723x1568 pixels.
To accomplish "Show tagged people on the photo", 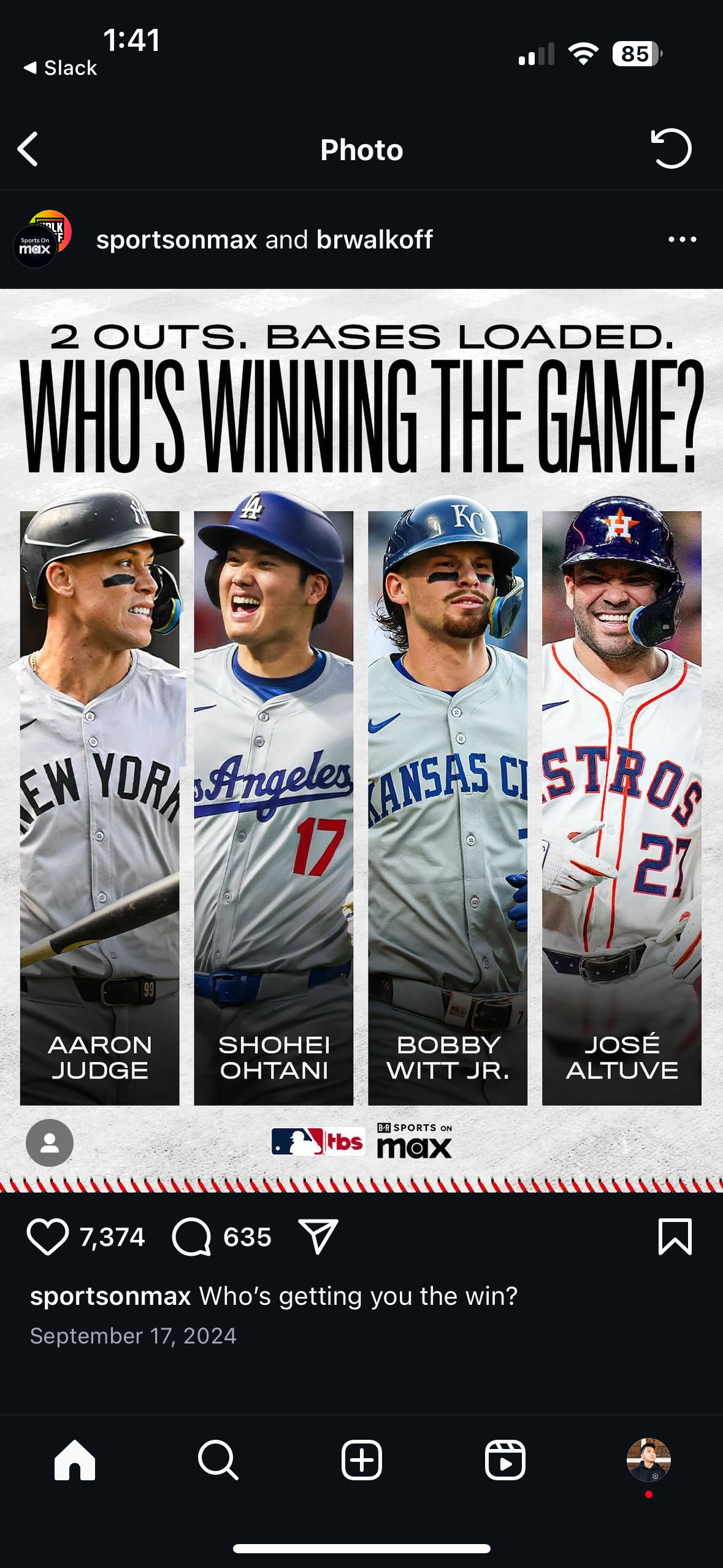I will click(50, 1142).
